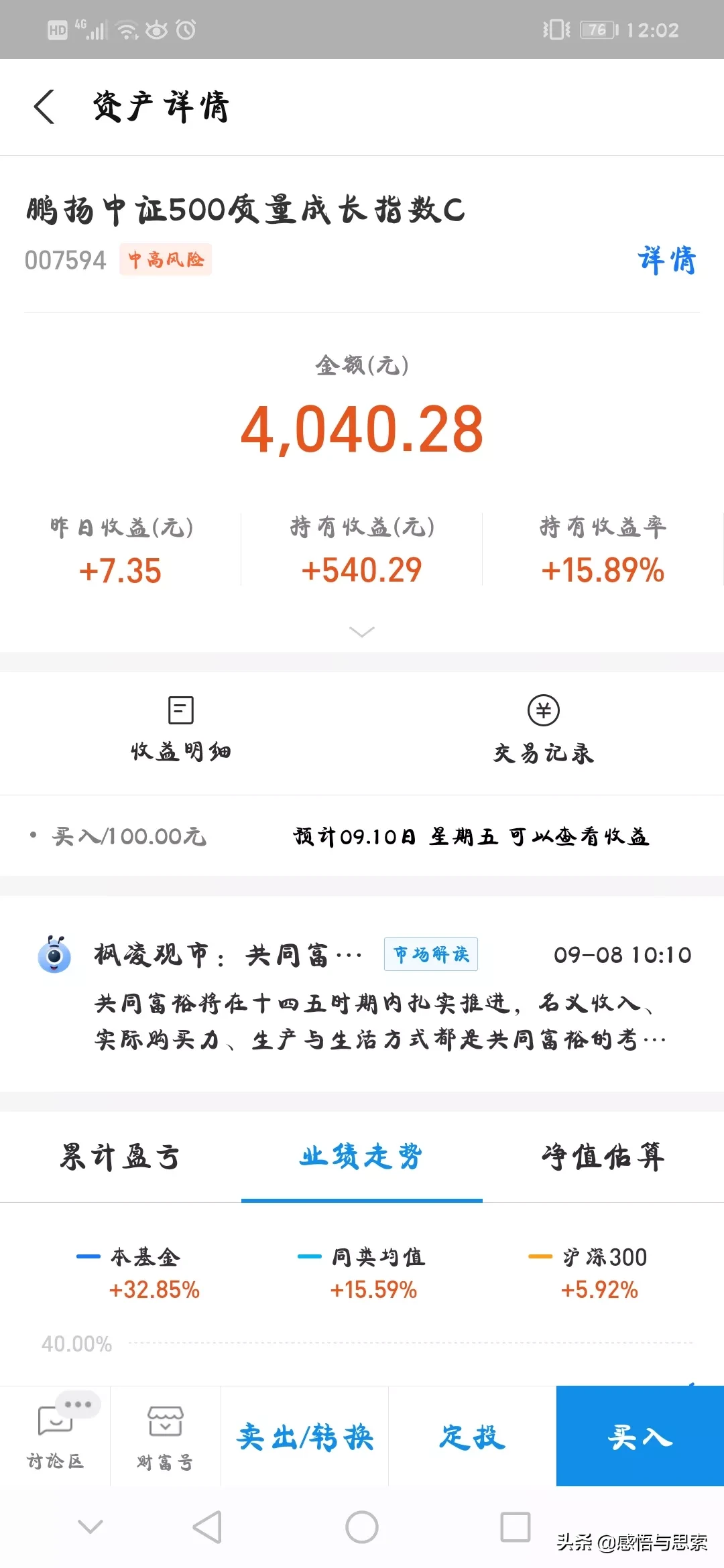
Task: View 交易记录 transaction records
Action: click(543, 729)
